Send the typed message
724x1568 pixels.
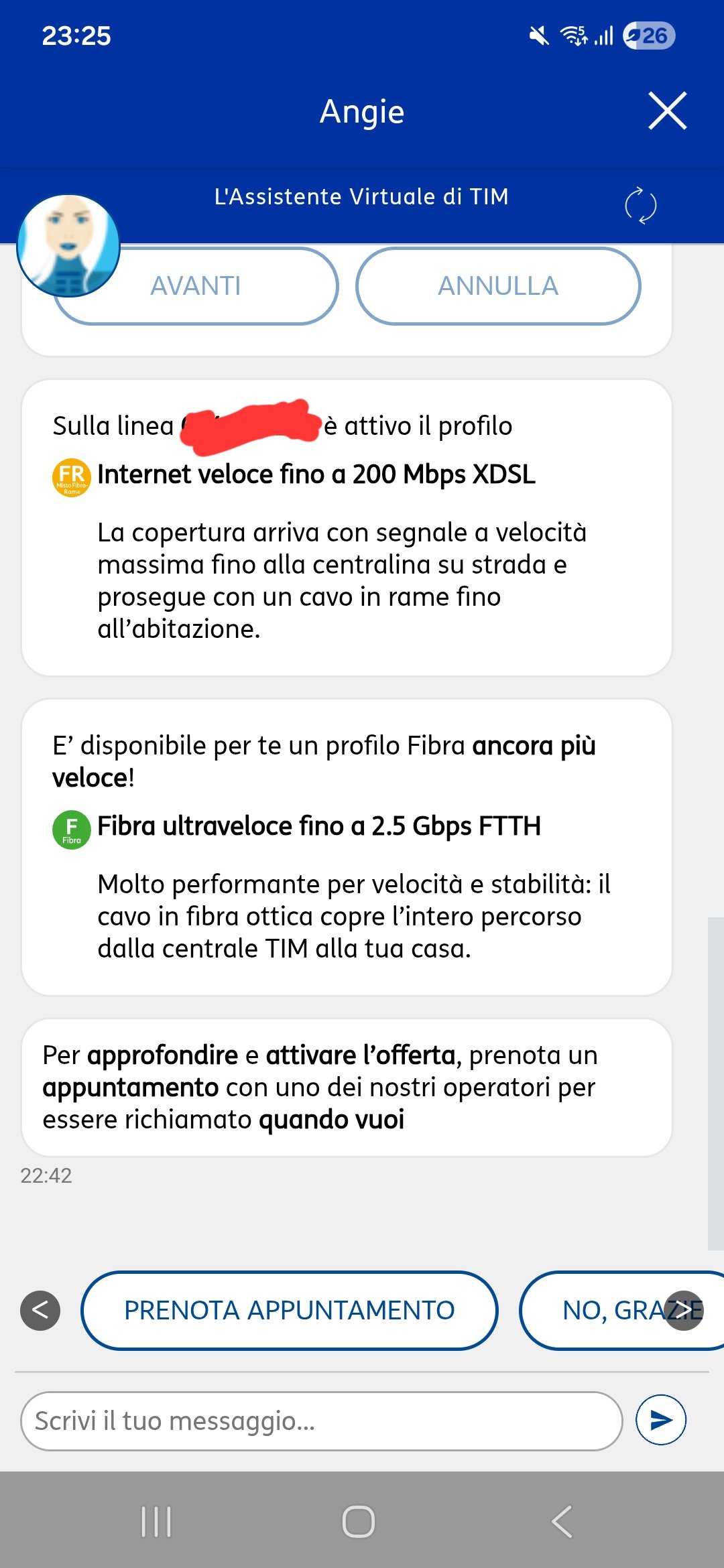tap(660, 1420)
